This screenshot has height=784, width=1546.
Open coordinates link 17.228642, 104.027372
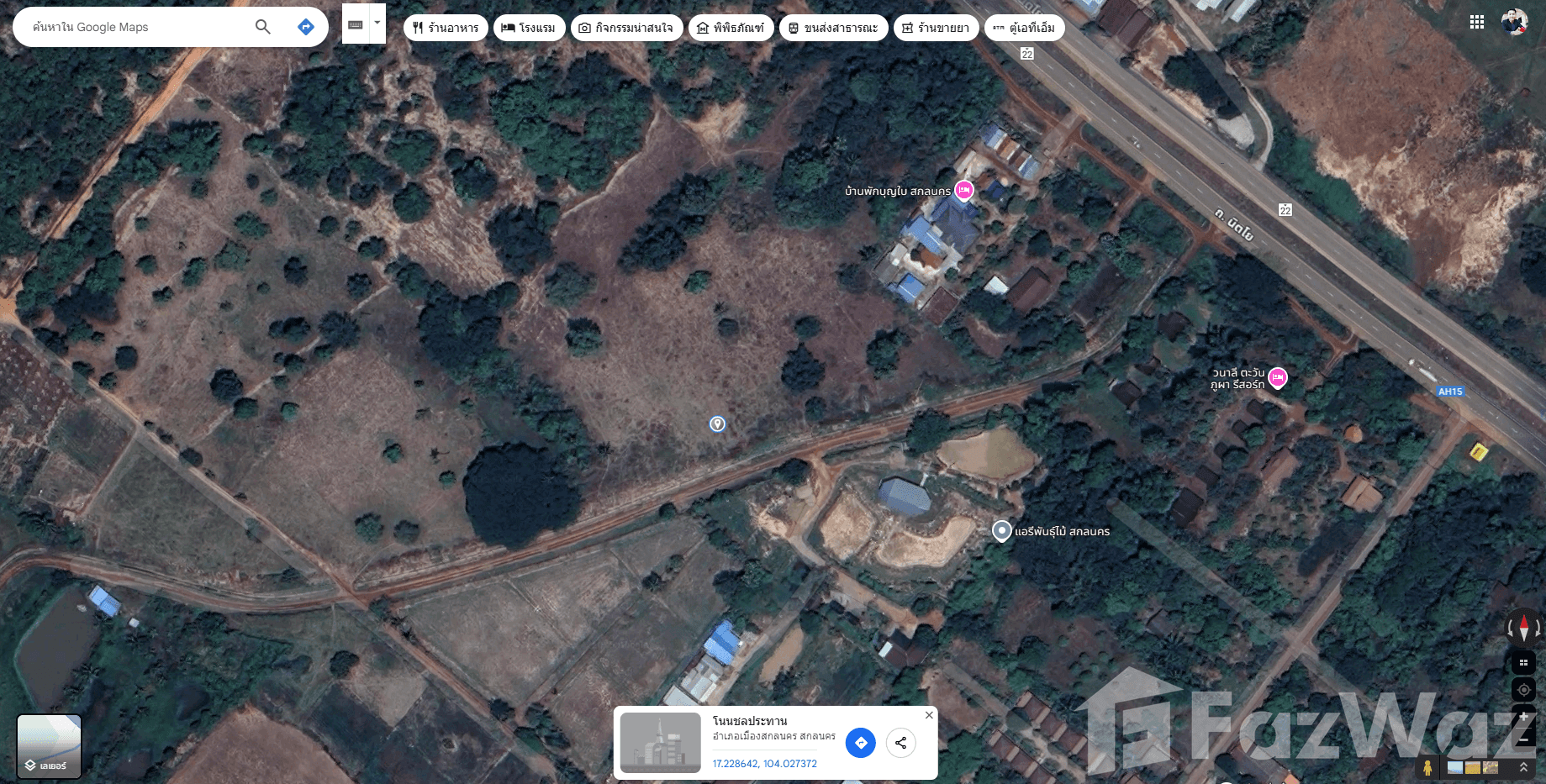(764, 764)
